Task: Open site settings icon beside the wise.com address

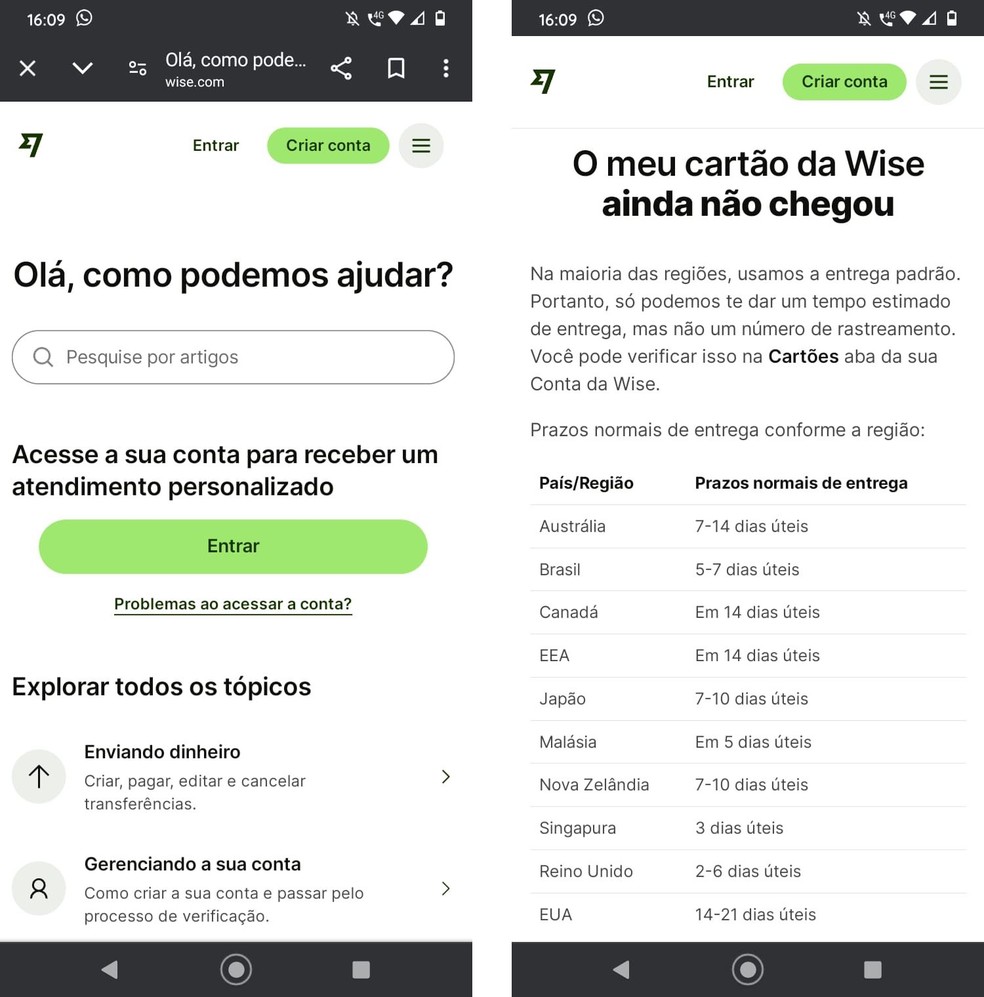Action: click(x=138, y=68)
